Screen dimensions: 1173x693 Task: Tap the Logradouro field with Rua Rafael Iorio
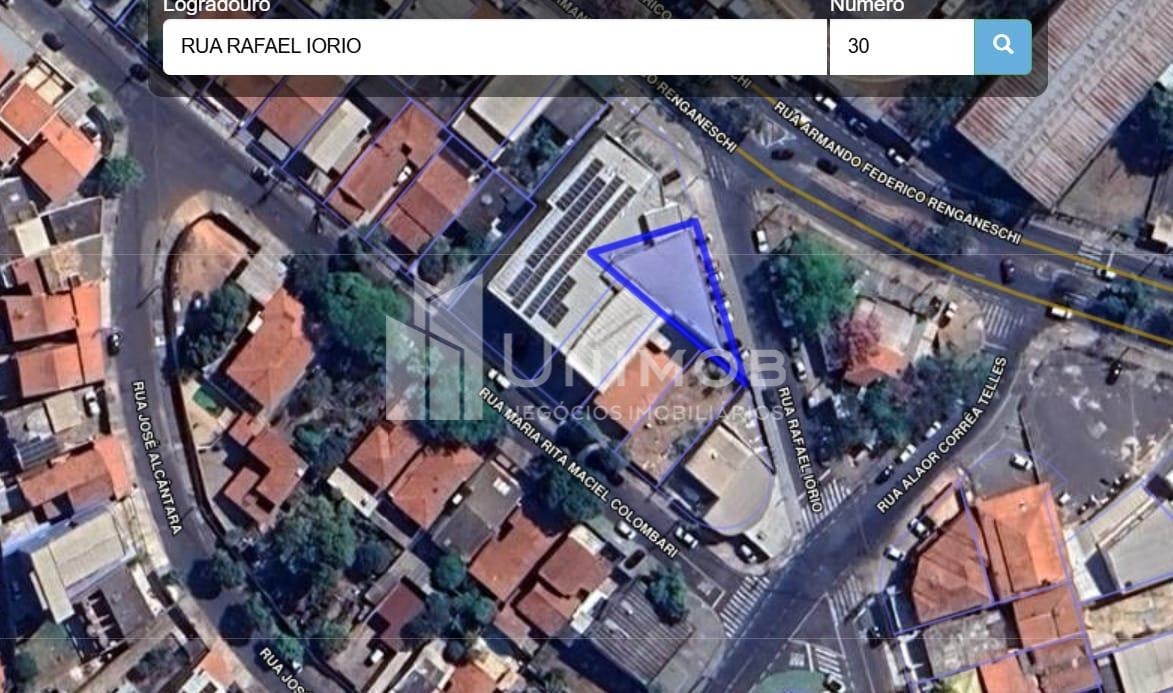point(494,46)
